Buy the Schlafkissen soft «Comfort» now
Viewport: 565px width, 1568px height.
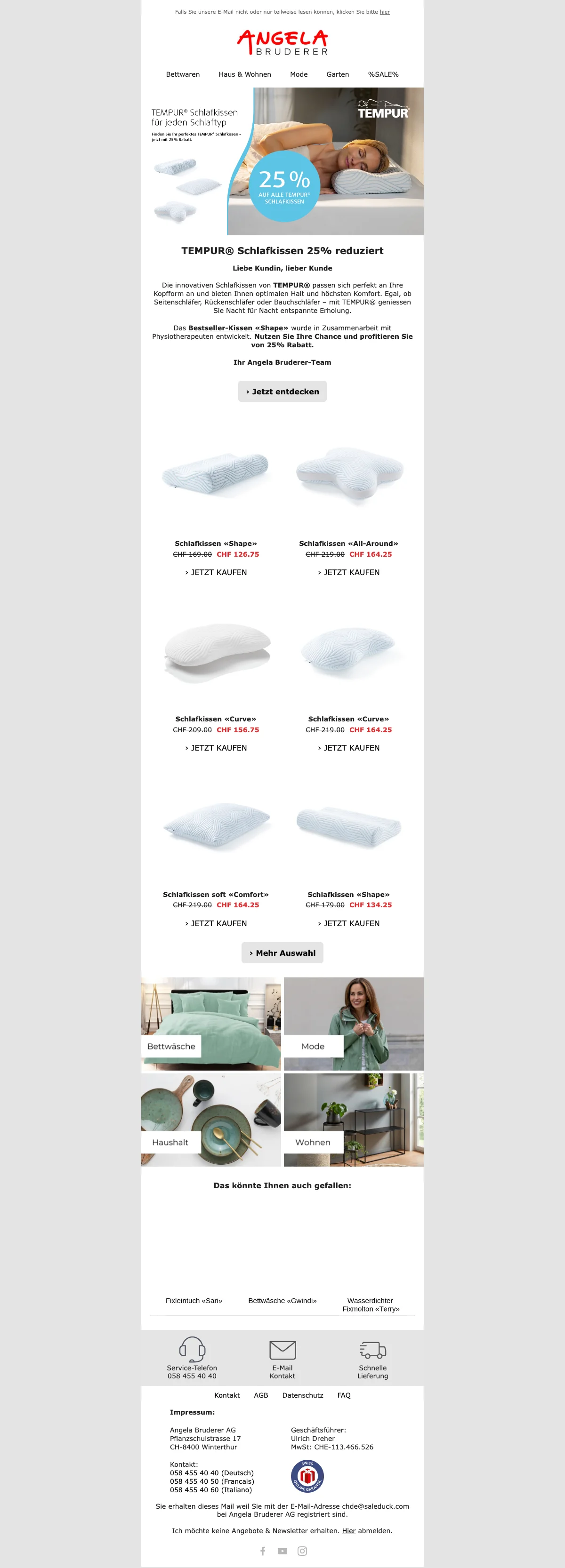(216, 923)
